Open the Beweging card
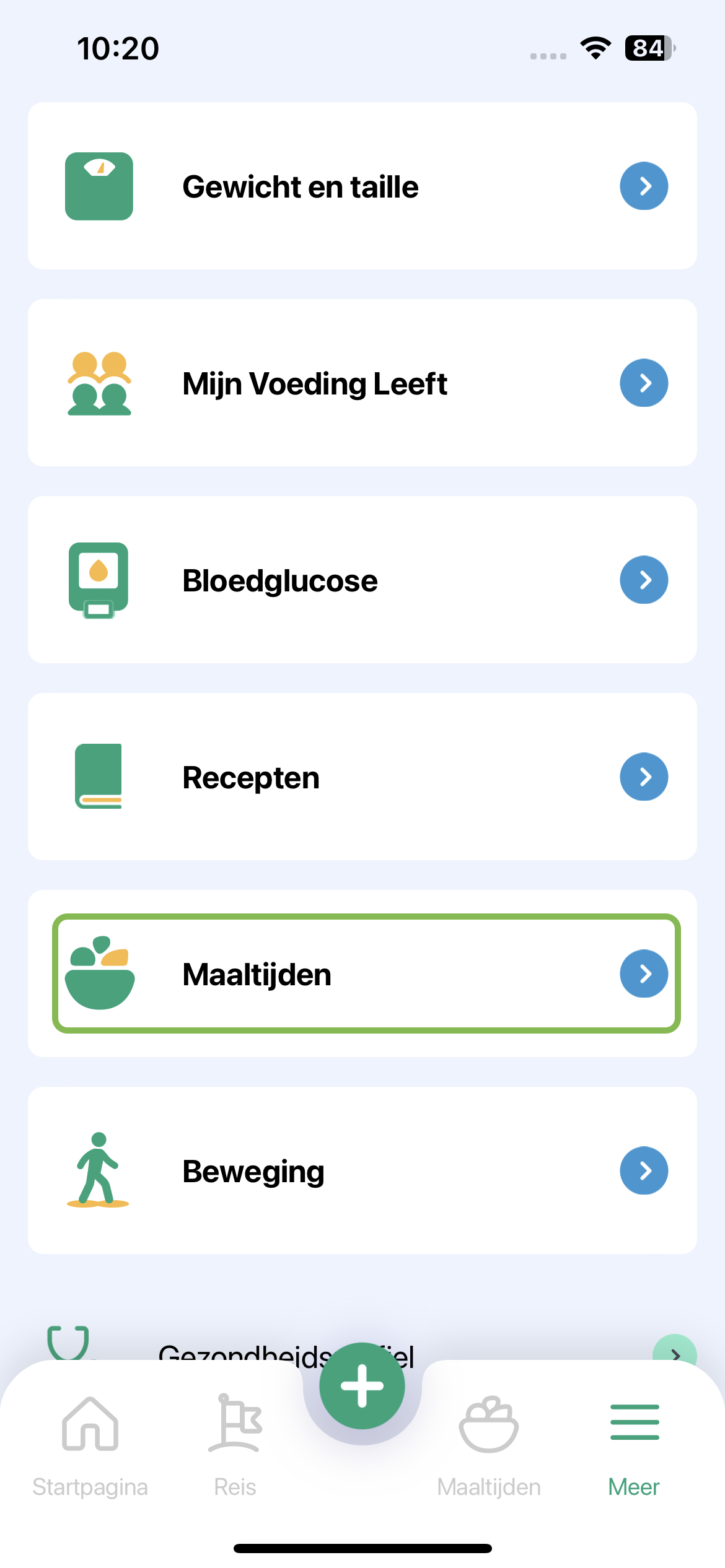 pyautogui.click(x=362, y=1170)
